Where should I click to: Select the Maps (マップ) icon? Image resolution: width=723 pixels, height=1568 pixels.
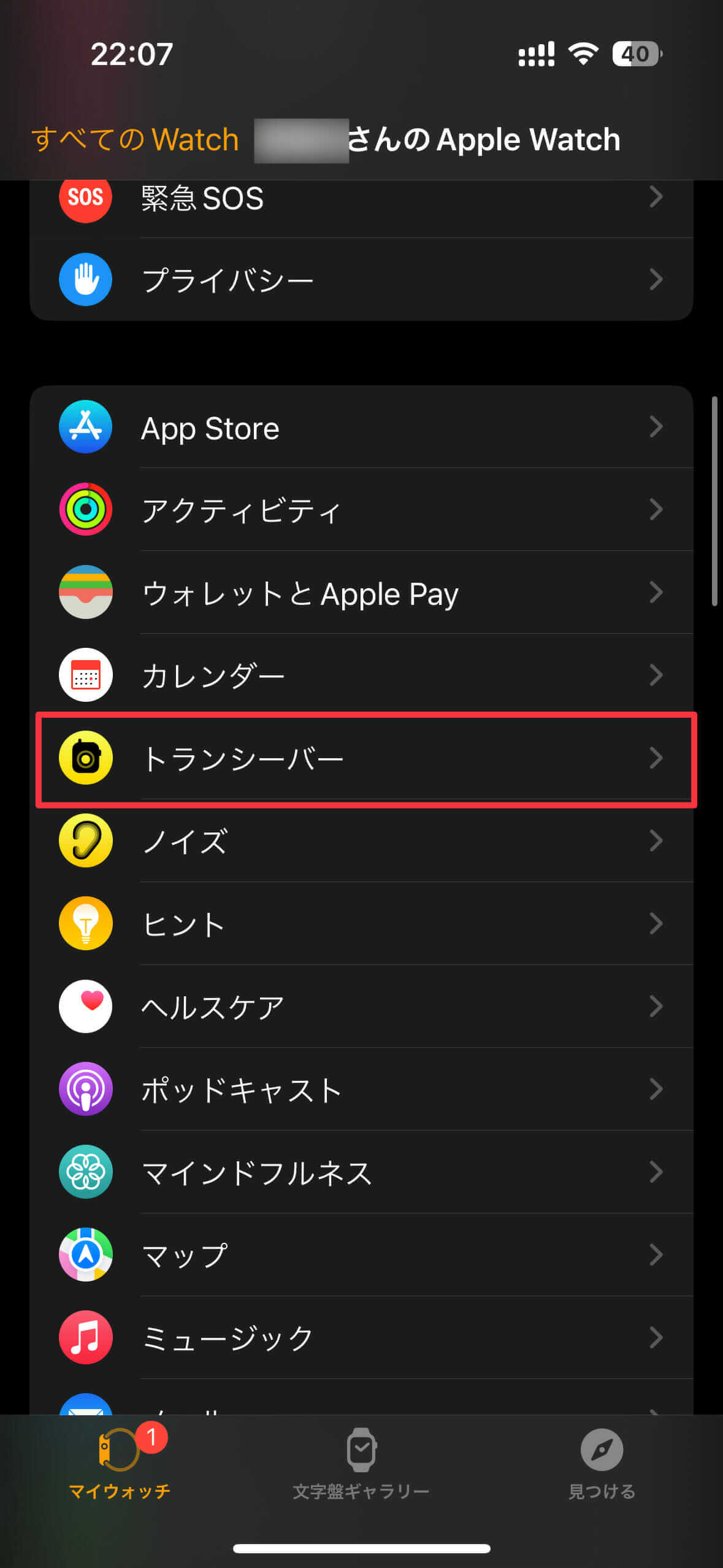click(85, 1256)
